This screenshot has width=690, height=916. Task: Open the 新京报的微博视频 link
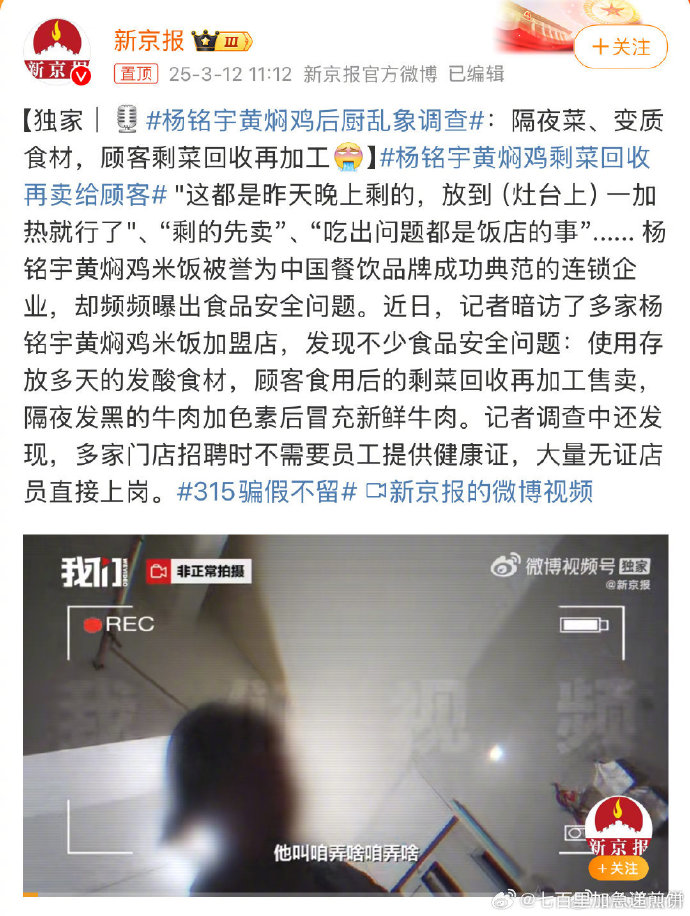point(480,491)
